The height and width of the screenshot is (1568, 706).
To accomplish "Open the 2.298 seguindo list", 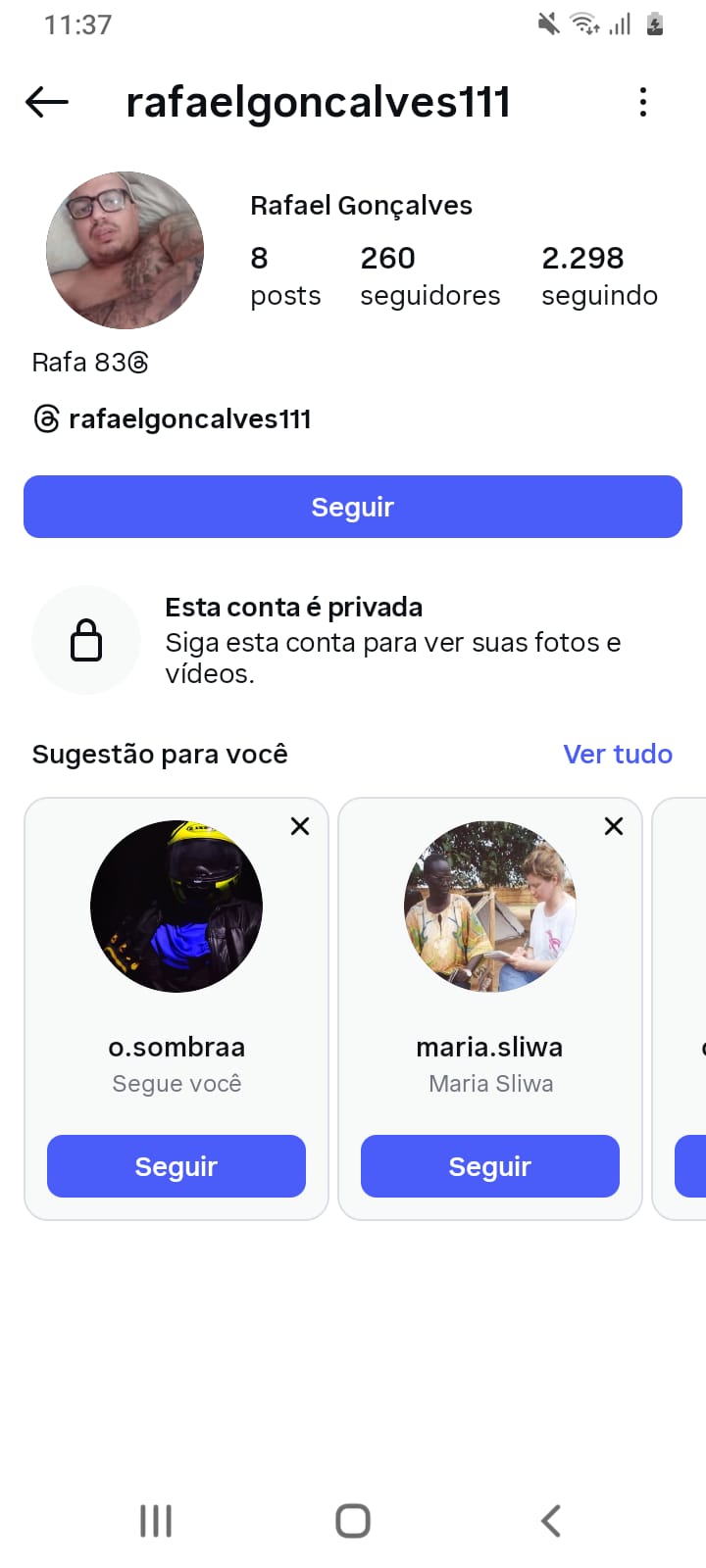I will coord(599,275).
